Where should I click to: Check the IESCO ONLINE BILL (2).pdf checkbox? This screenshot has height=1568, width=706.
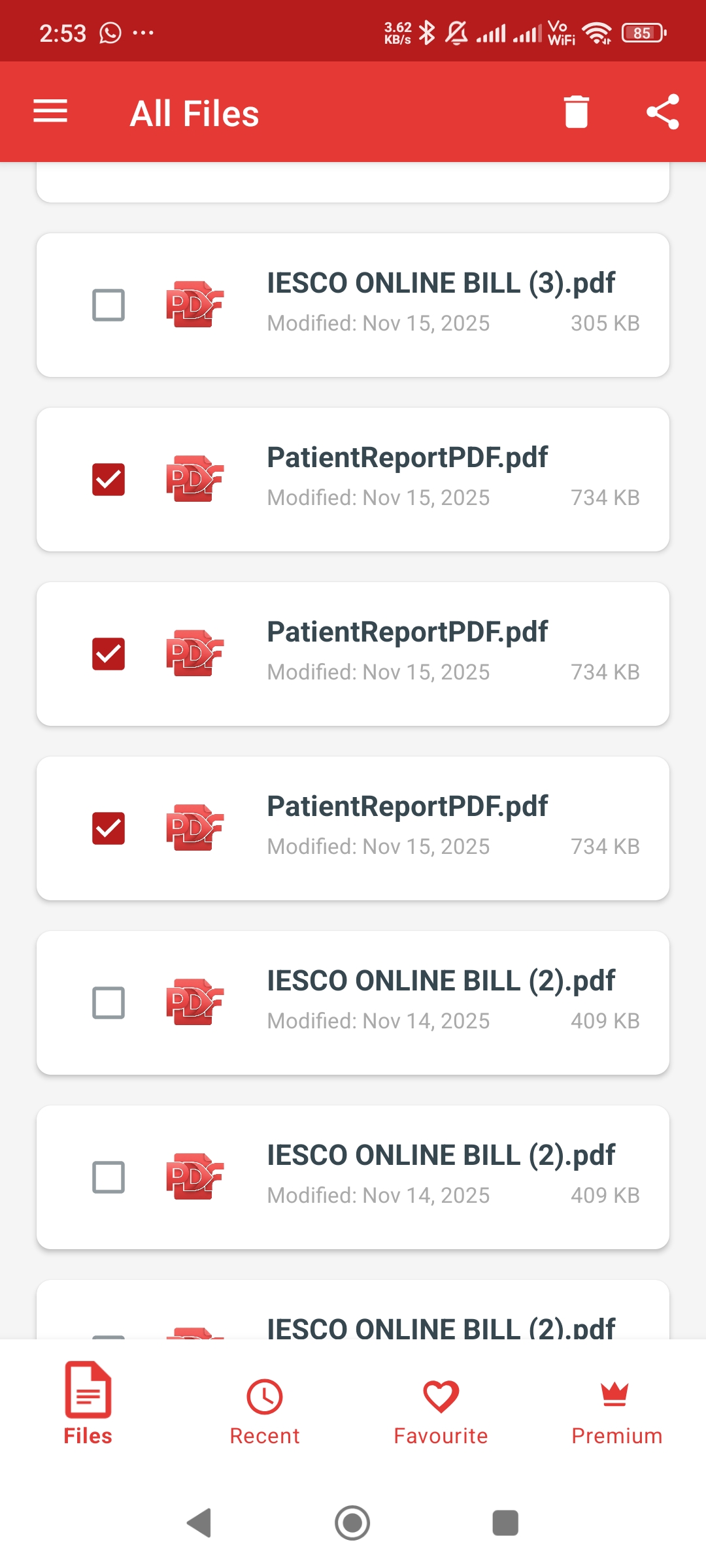click(108, 1002)
